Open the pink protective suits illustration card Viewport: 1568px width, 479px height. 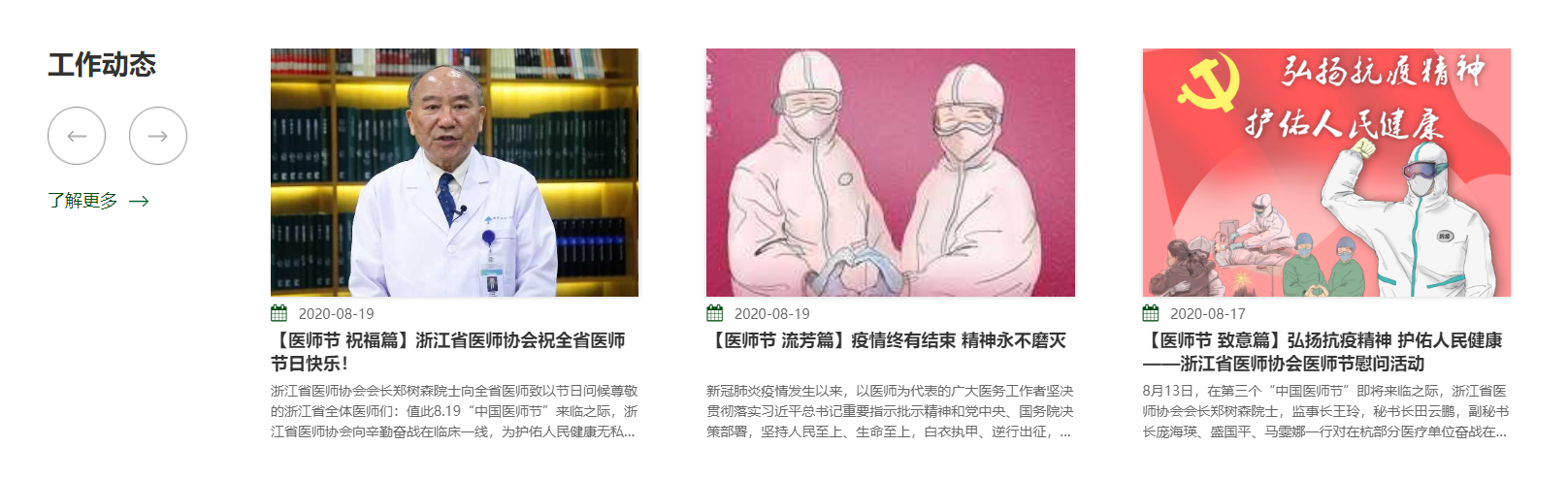coord(890,173)
